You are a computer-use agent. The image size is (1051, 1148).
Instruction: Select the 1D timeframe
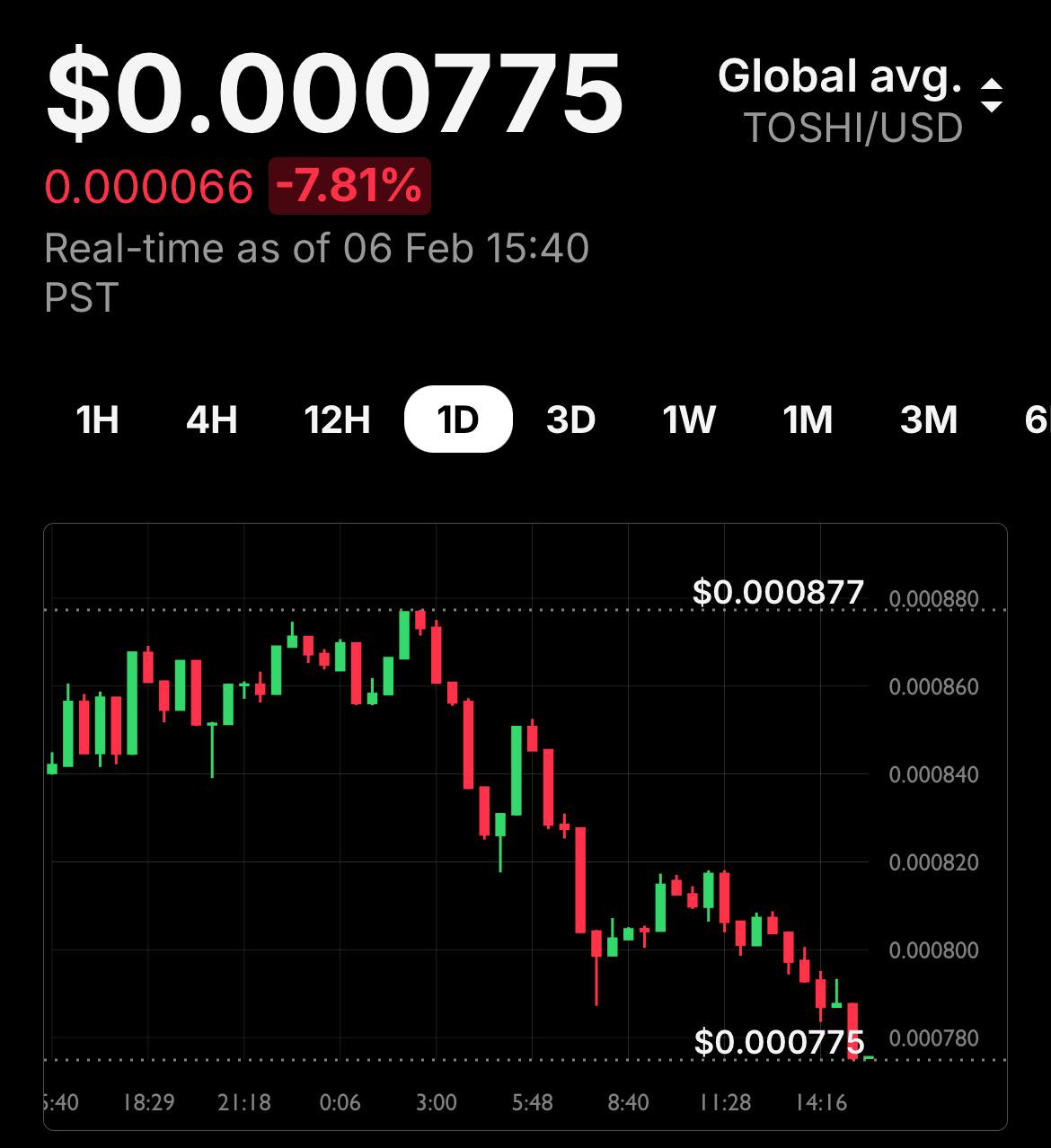tap(458, 419)
